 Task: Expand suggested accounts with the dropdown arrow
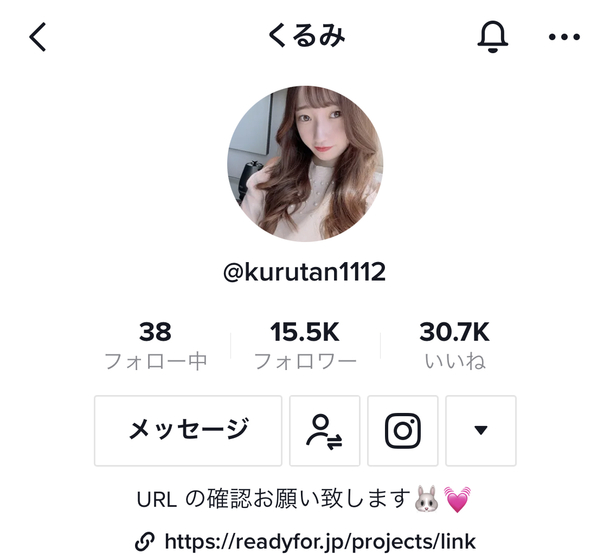click(481, 430)
